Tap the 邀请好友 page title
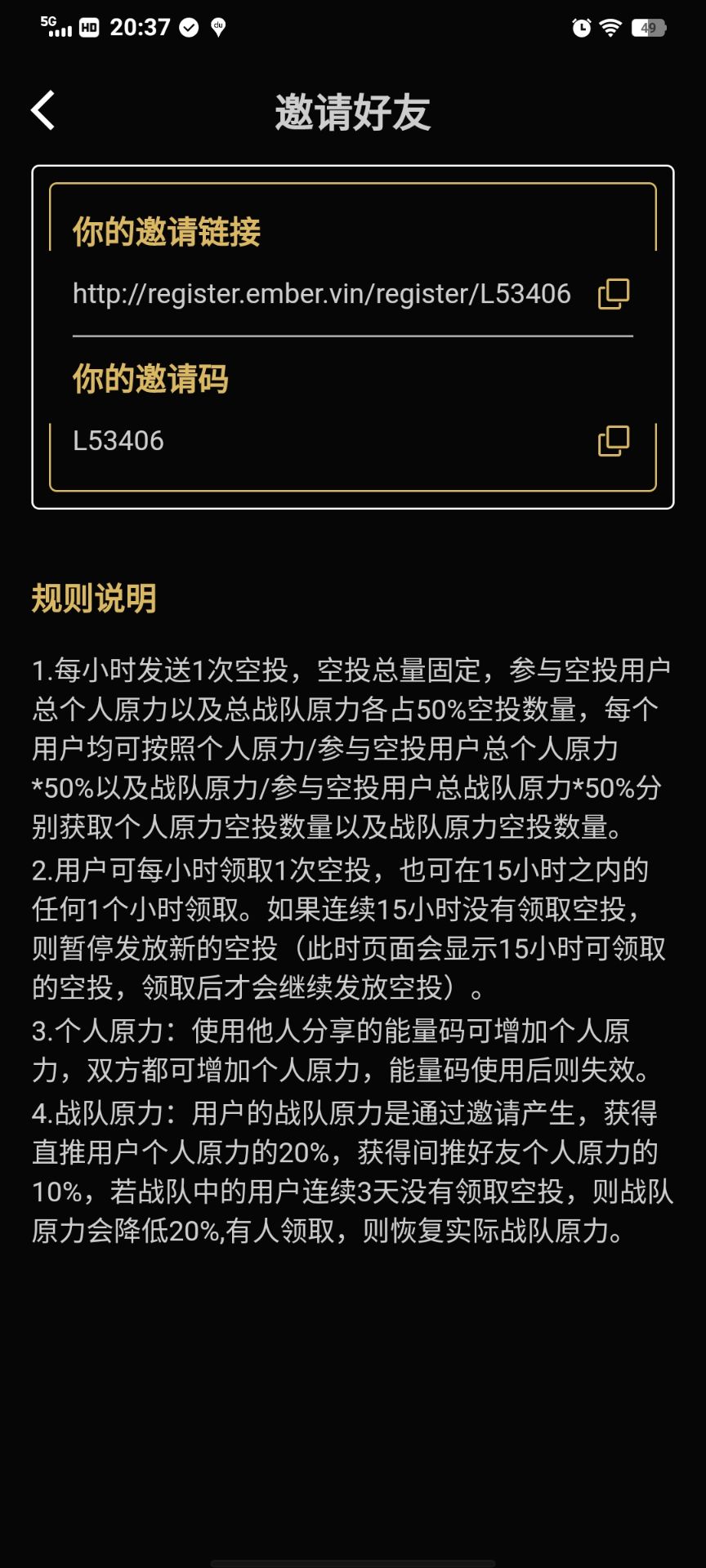This screenshot has width=706, height=1568. pos(353,113)
